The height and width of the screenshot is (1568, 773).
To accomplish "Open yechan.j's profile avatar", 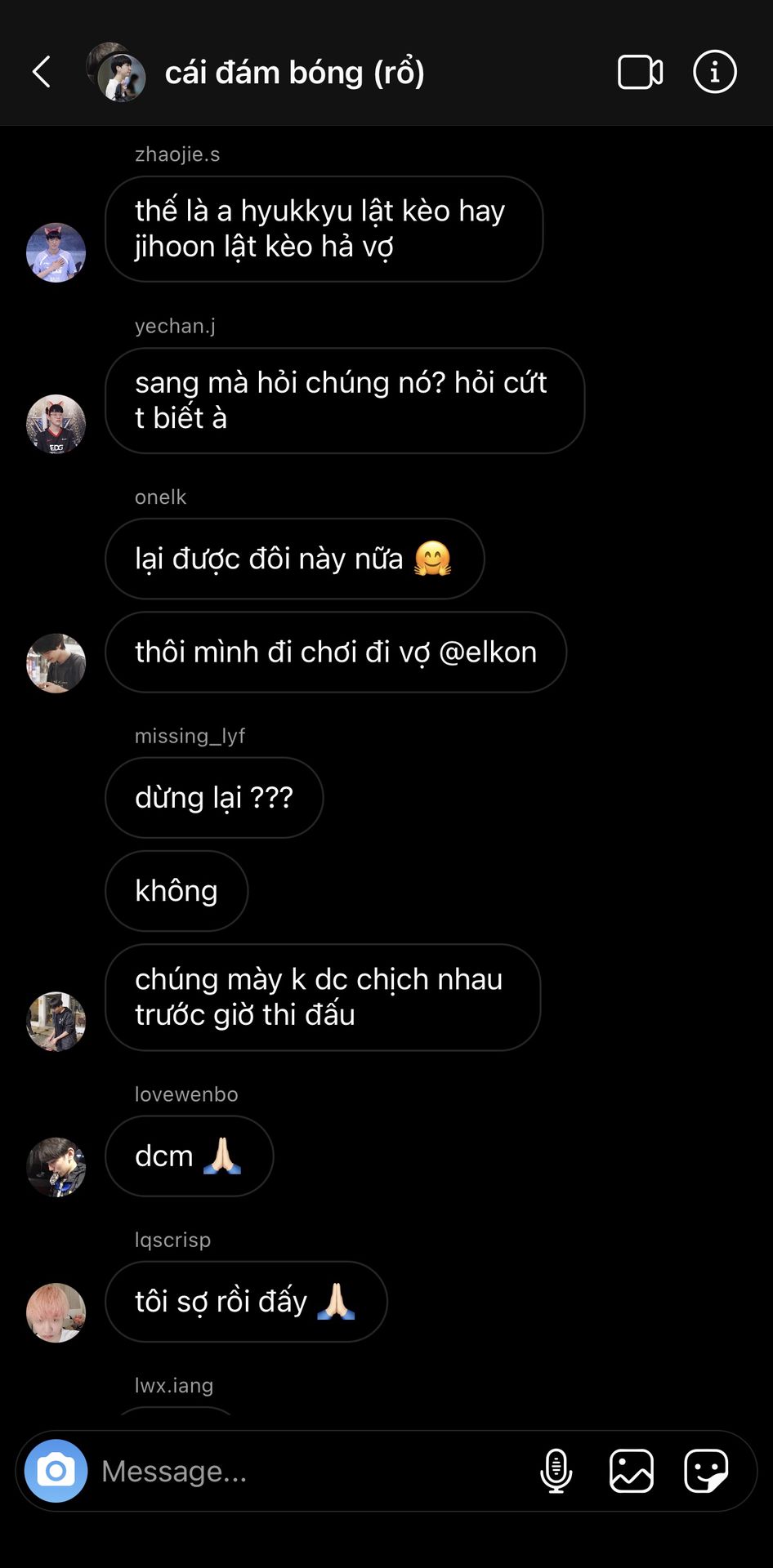I will pos(56,424).
